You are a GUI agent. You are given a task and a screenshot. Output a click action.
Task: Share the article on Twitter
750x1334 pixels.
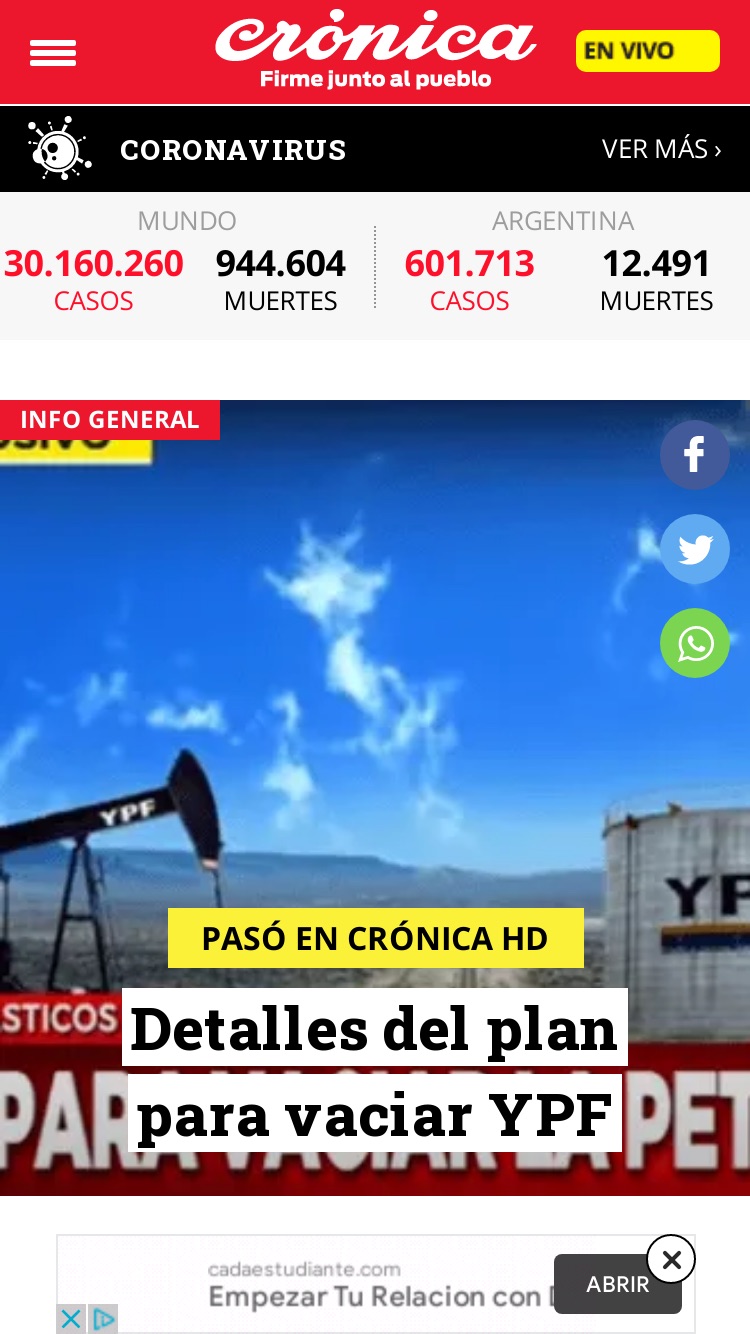[x=695, y=549]
